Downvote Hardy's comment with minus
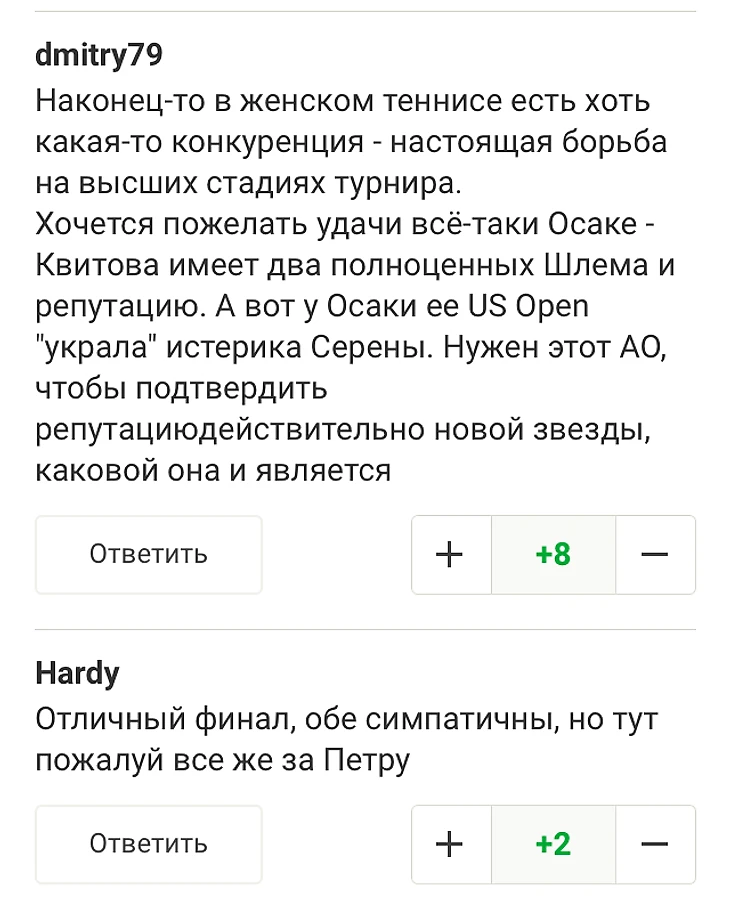730x917 pixels. tap(655, 844)
